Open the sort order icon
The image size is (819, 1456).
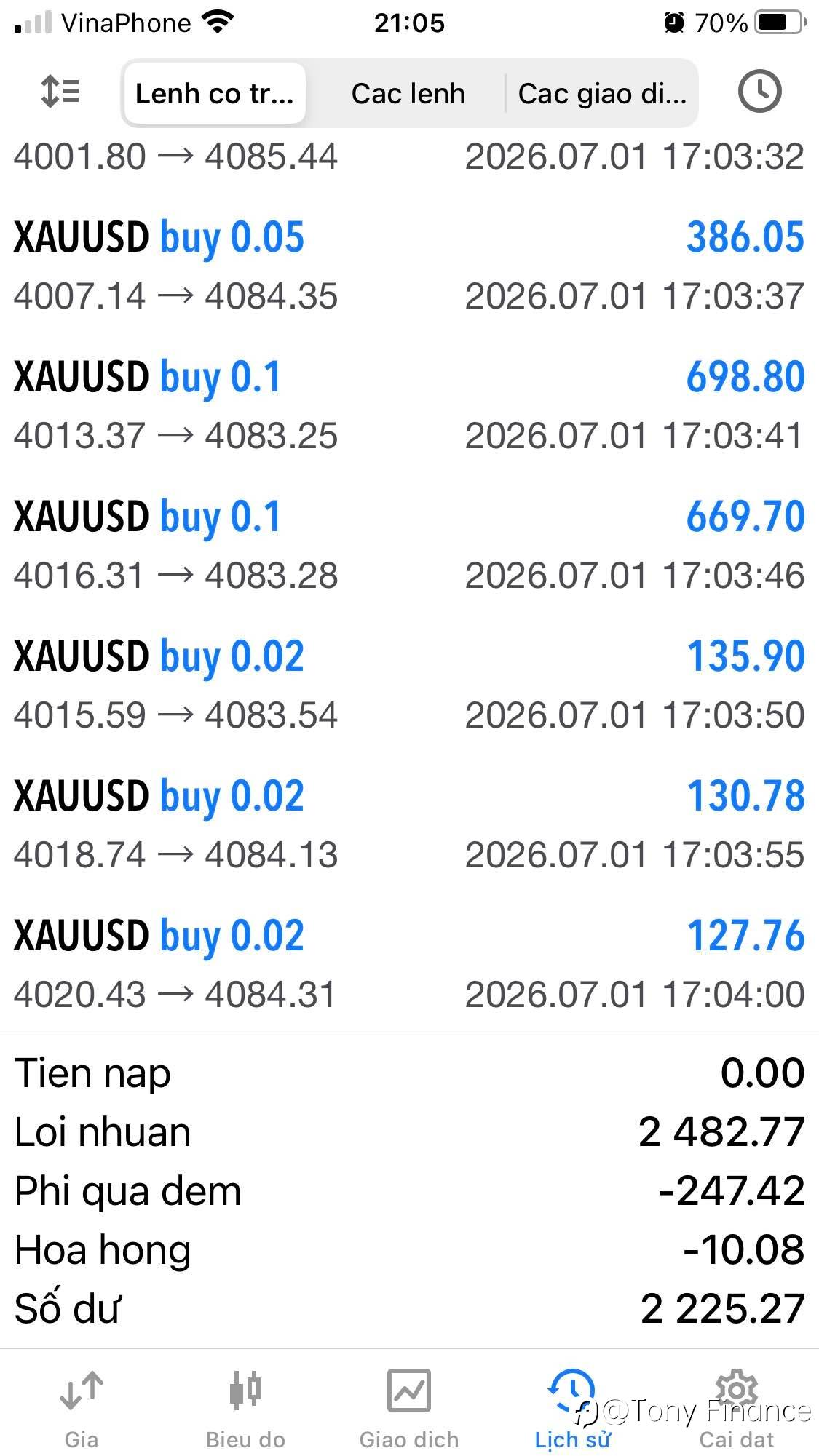(x=60, y=92)
